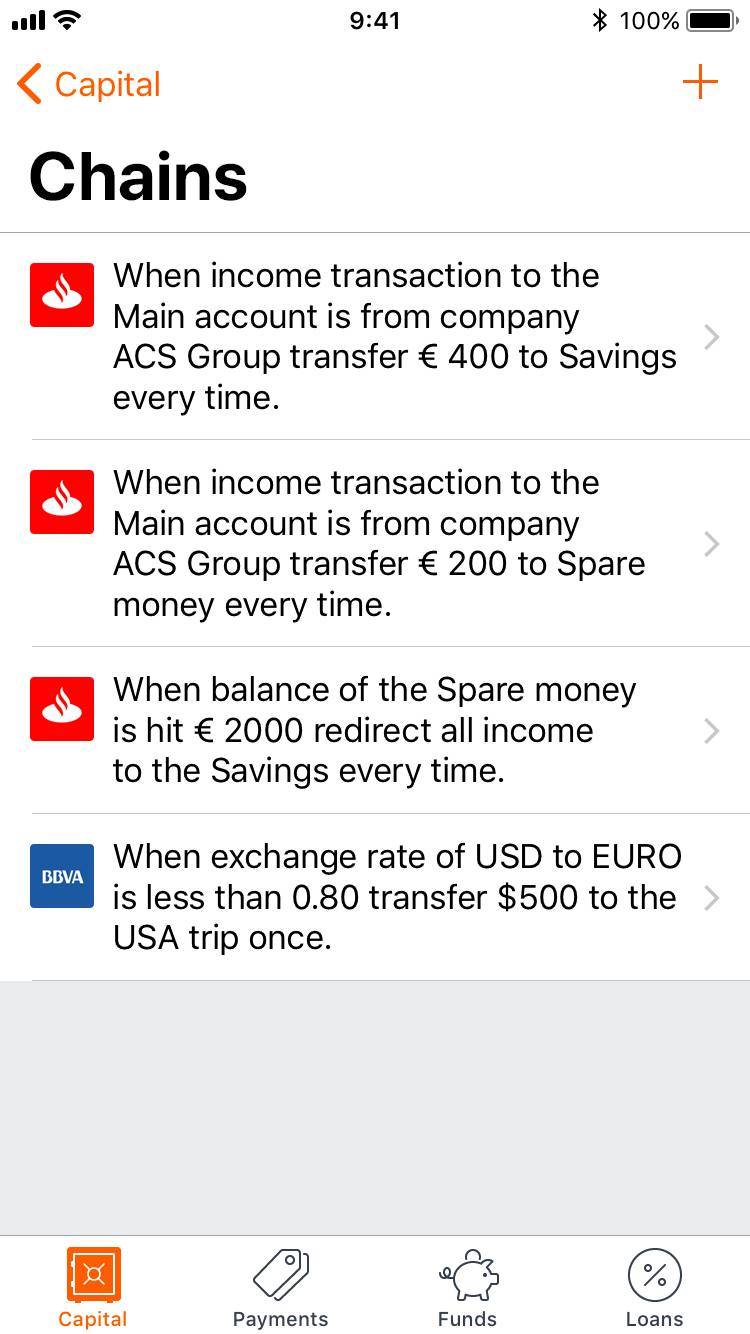Select the Capital tab
The width and height of the screenshot is (750, 1334).
(x=93, y=1288)
